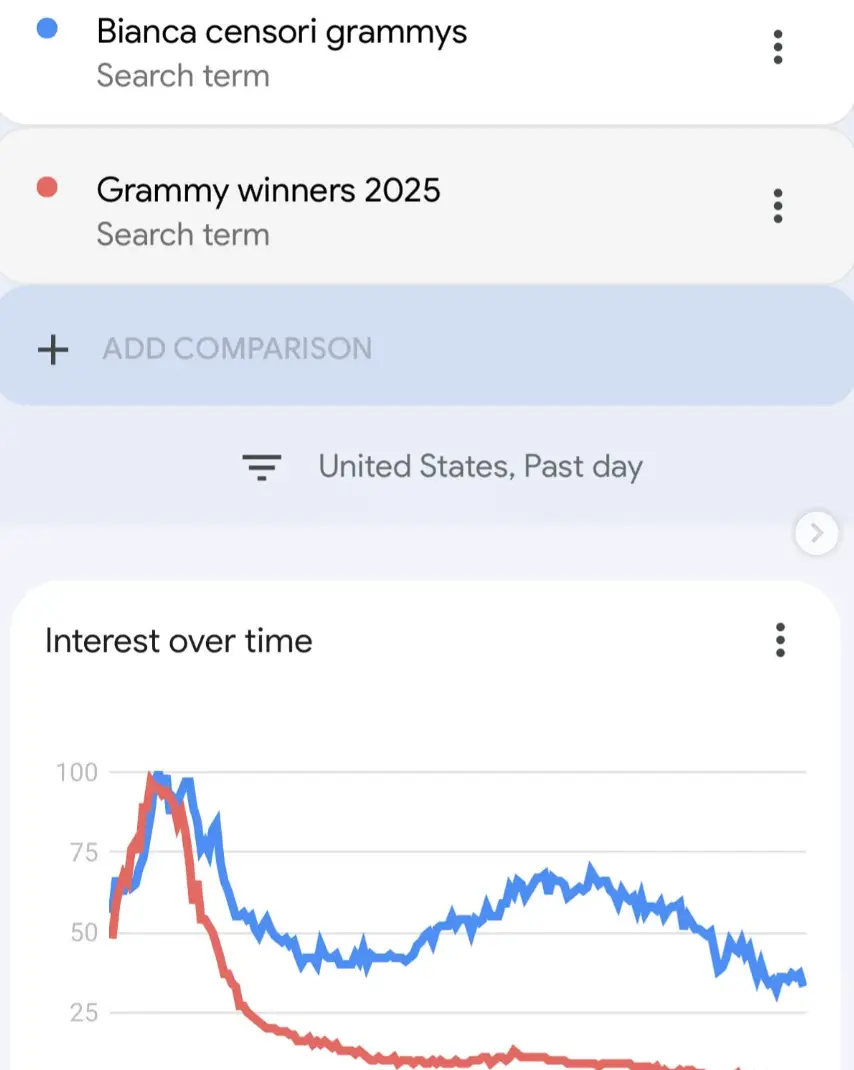Viewport: 854px width, 1070px height.
Task: Click the filter icon next to United States
Action: click(x=261, y=466)
